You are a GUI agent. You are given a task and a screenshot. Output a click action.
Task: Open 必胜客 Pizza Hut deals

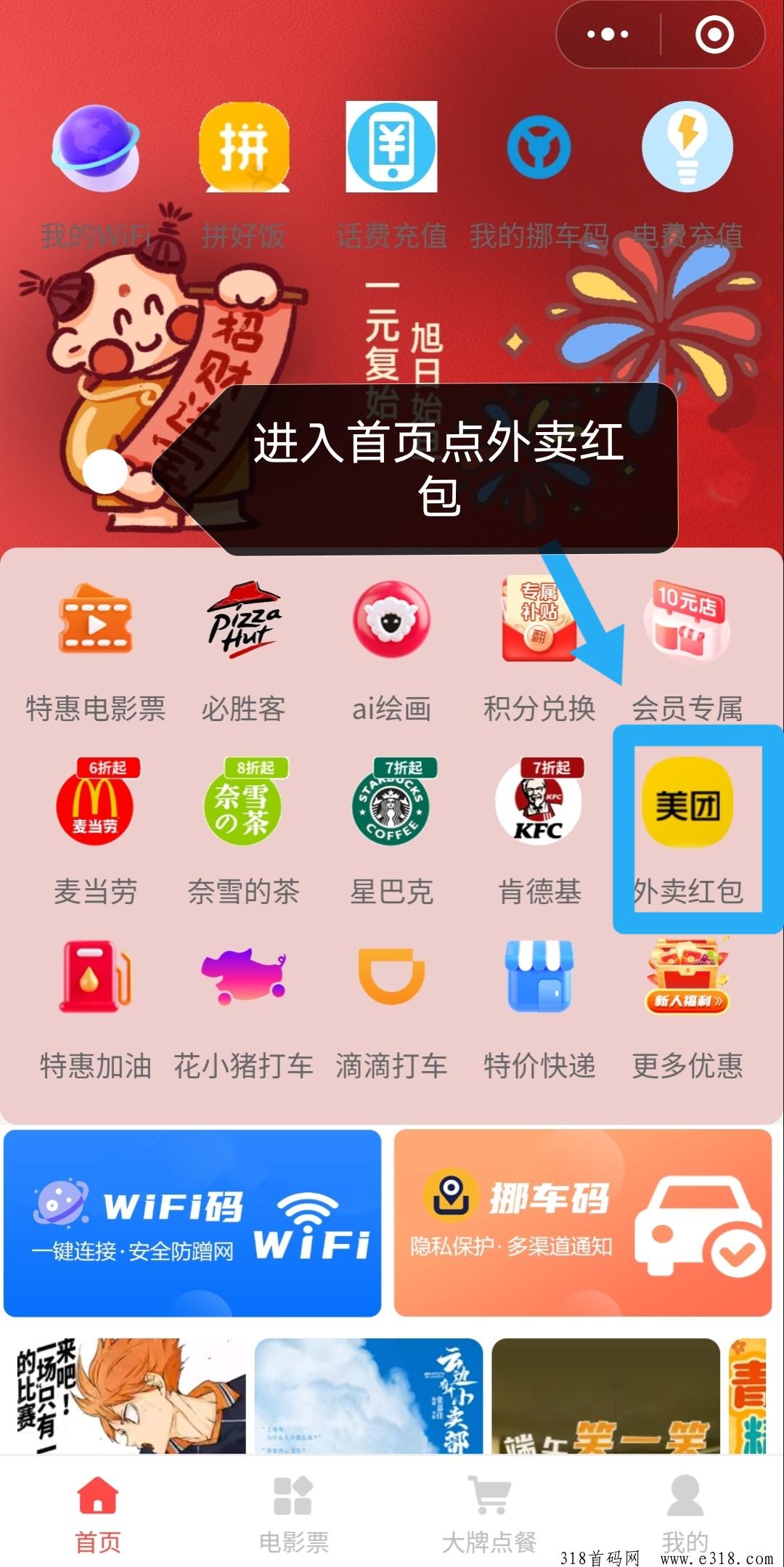tap(244, 623)
